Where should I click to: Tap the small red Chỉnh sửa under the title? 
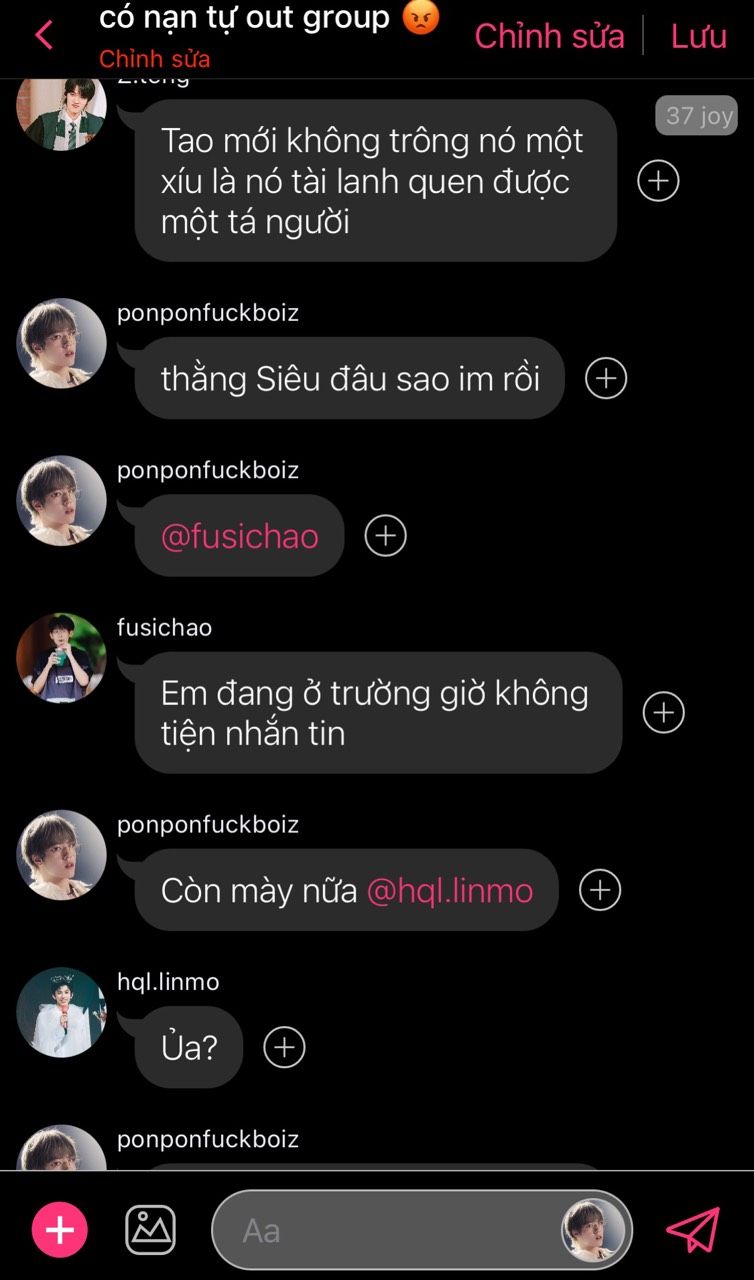(x=154, y=59)
